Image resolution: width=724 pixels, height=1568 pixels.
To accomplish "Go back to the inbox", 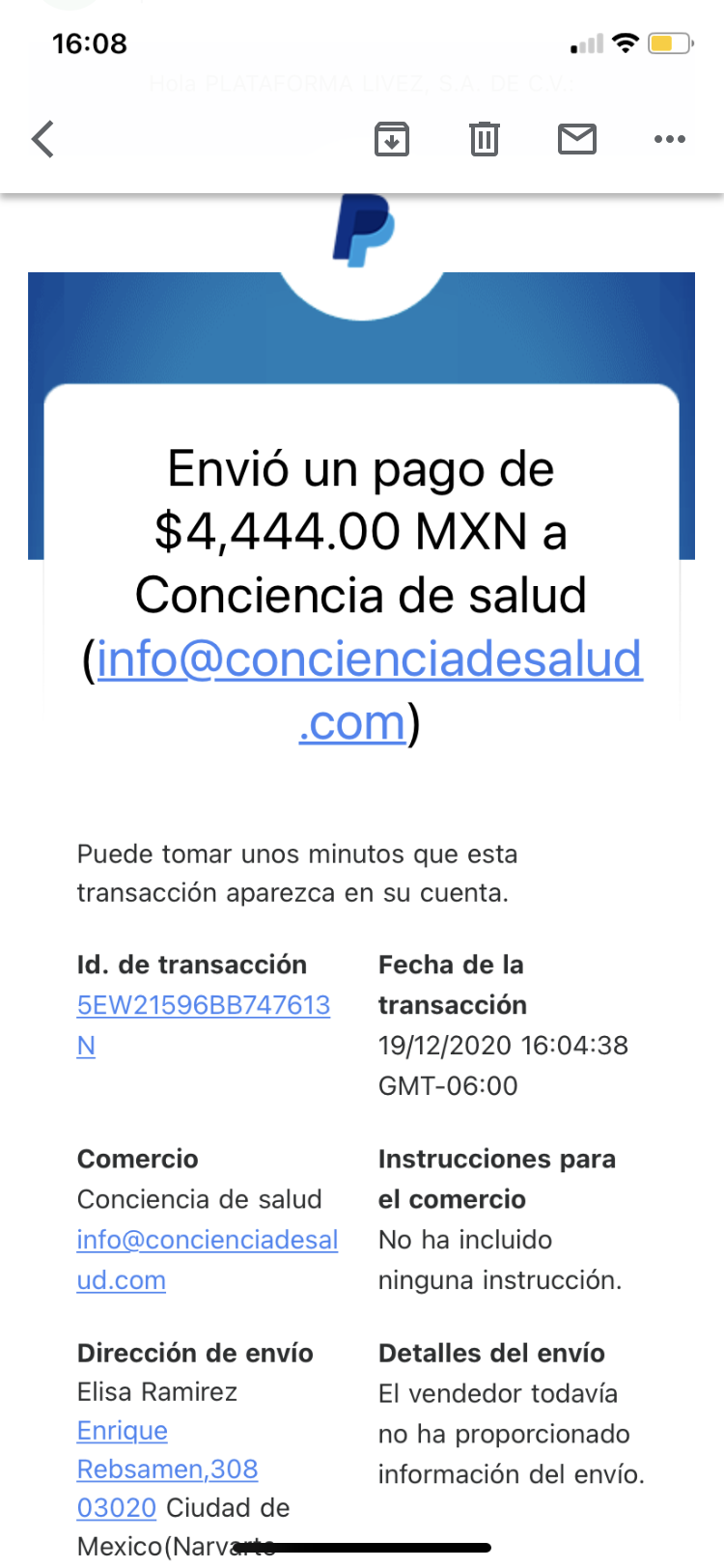I will pyautogui.click(x=42, y=139).
